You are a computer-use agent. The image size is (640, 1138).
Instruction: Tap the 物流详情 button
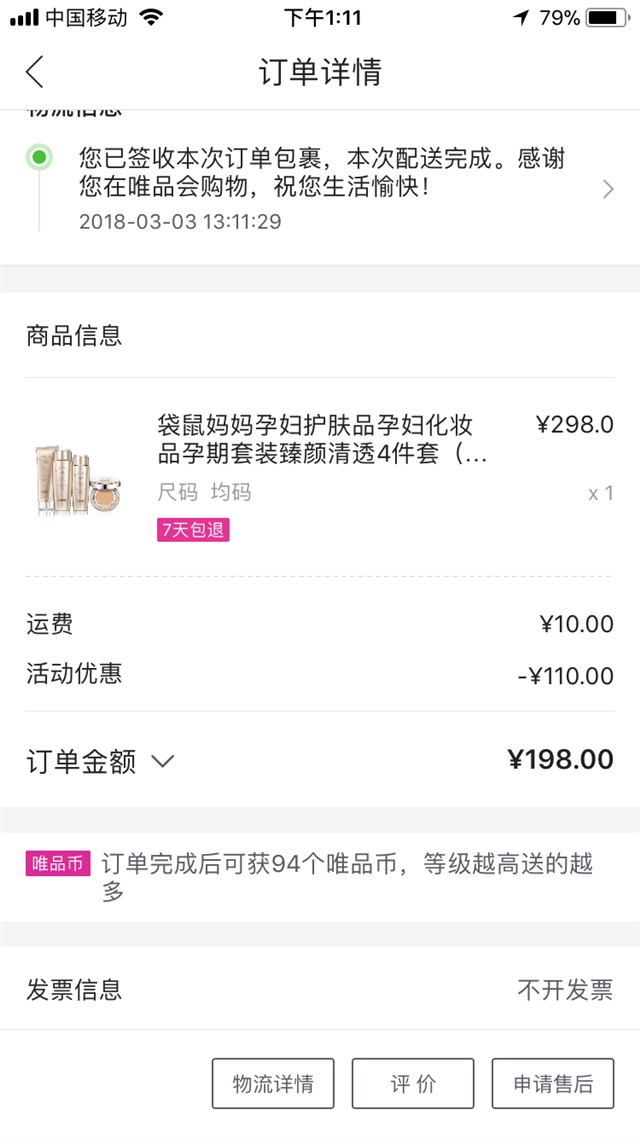tap(273, 1084)
